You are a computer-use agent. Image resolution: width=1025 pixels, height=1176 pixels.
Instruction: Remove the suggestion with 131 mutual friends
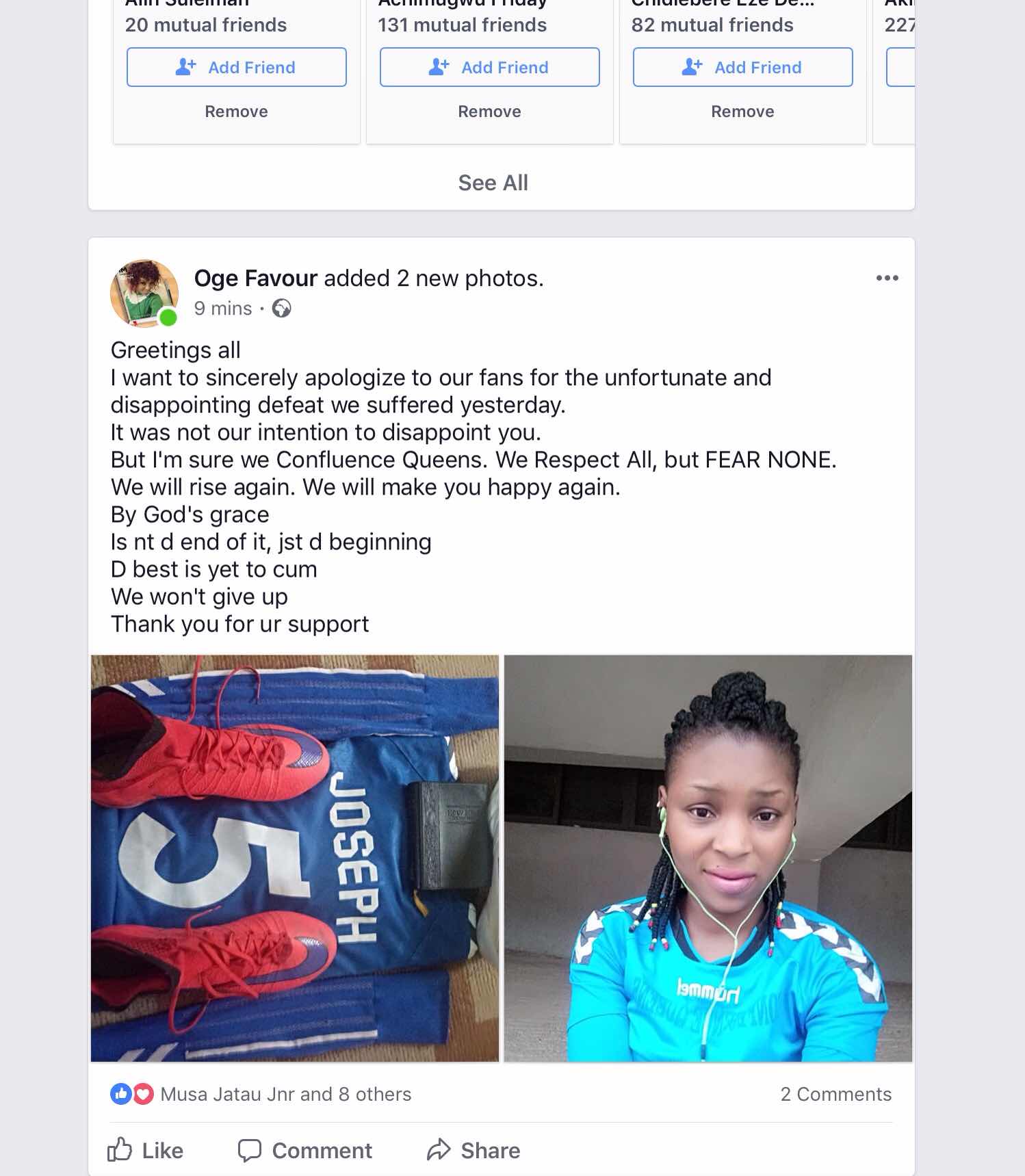tap(489, 112)
